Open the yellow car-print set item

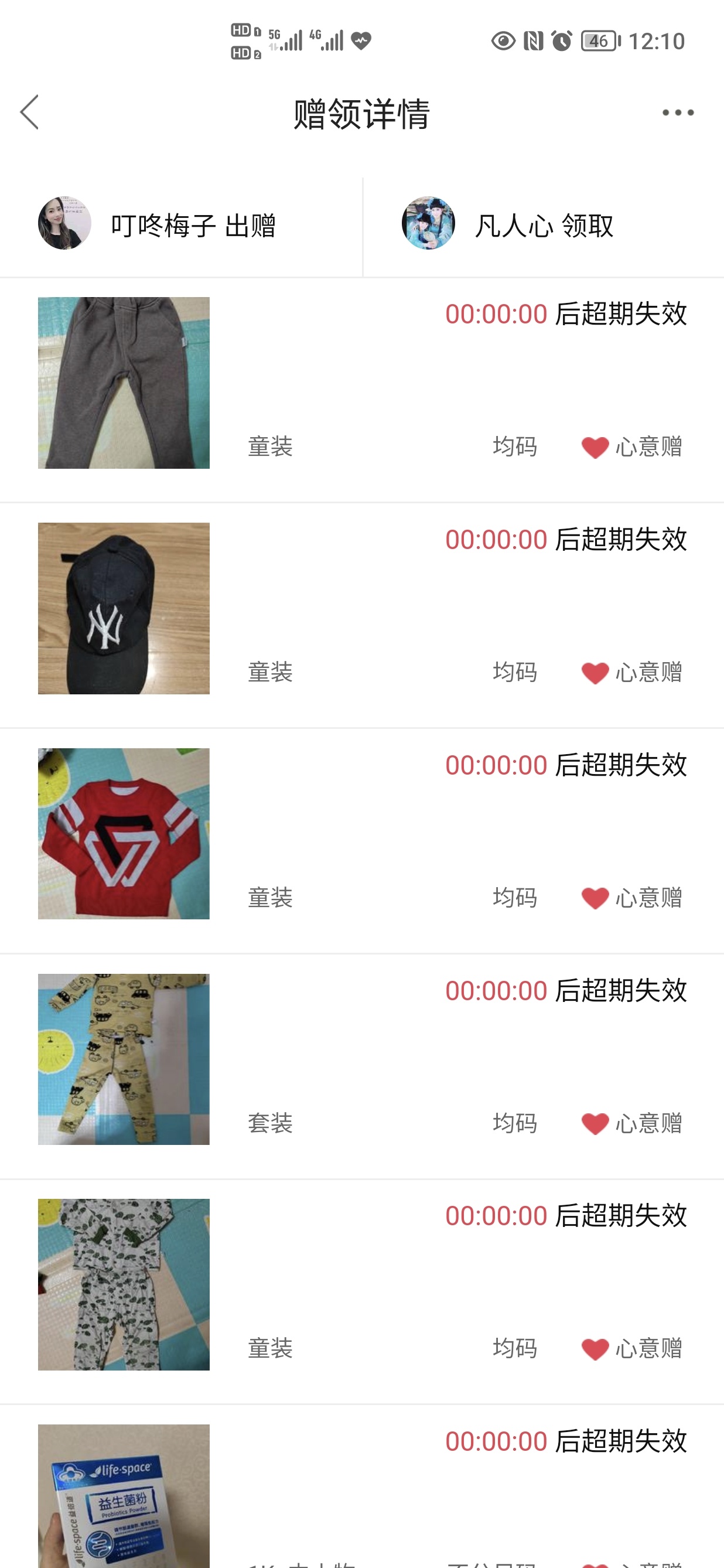[124, 1059]
